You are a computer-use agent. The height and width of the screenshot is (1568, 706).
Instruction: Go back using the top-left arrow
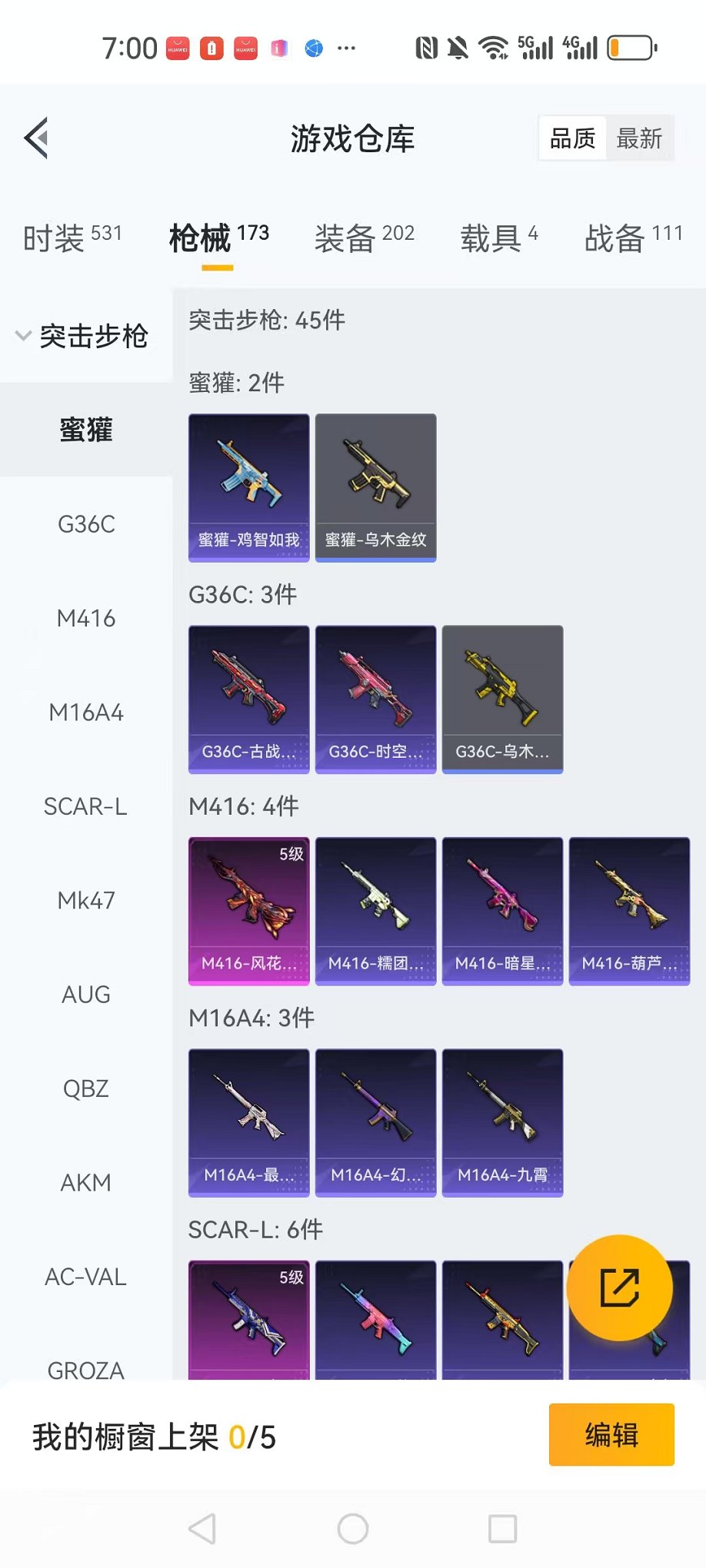36,138
